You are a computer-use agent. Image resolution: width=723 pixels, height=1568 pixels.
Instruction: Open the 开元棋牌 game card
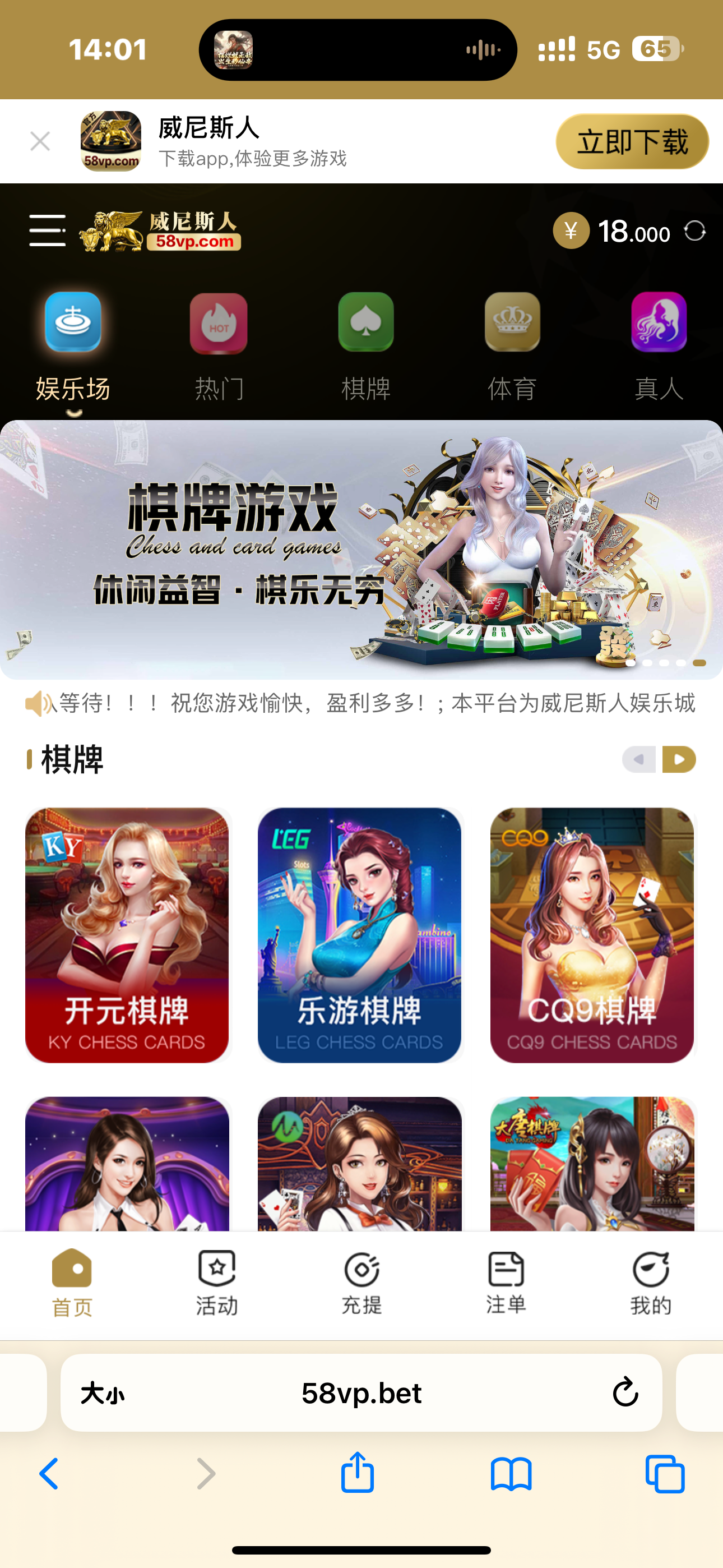[x=127, y=935]
